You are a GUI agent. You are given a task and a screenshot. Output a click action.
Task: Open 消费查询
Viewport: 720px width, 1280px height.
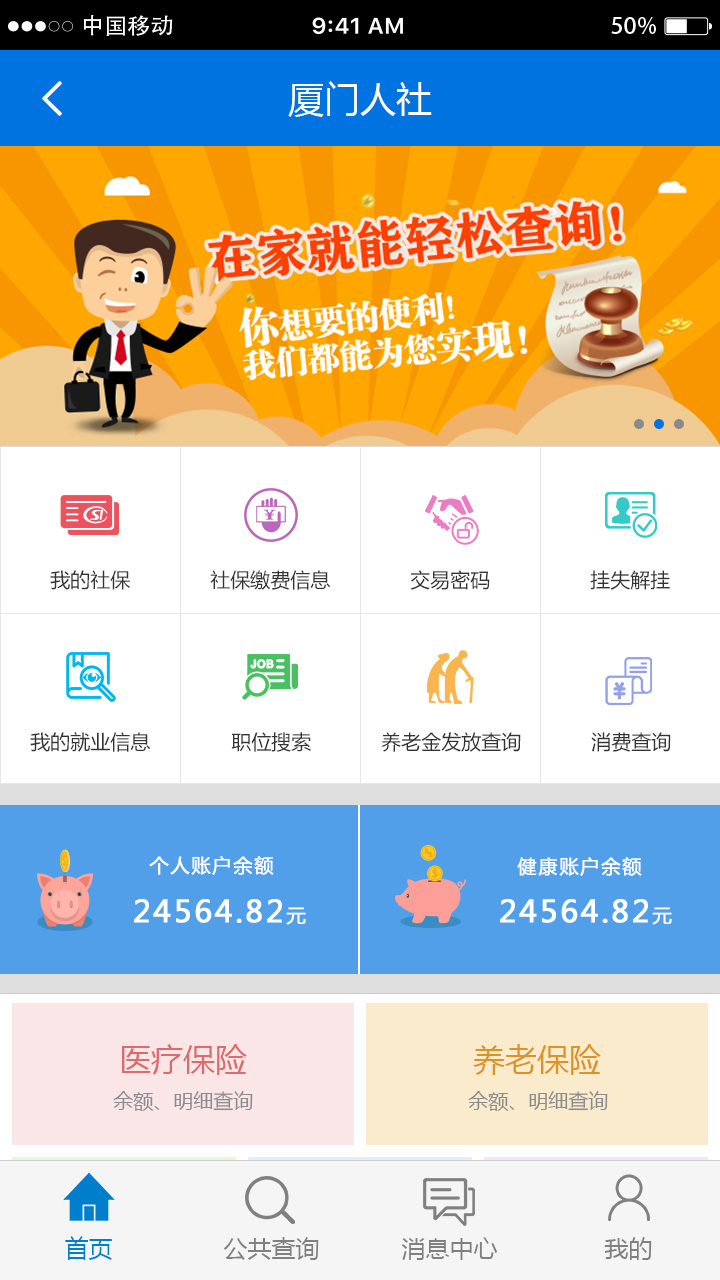click(x=630, y=698)
